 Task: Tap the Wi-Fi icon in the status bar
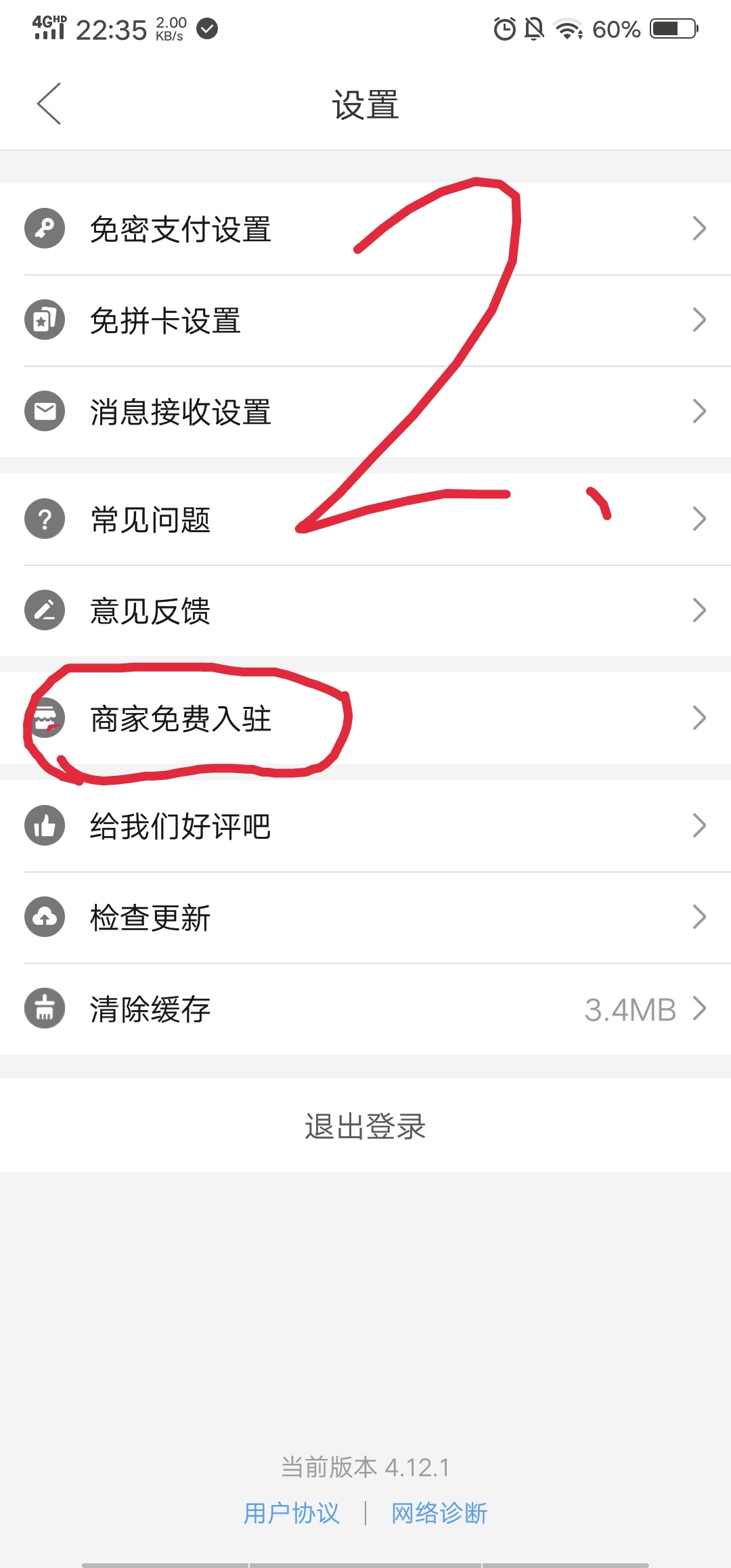[x=567, y=28]
